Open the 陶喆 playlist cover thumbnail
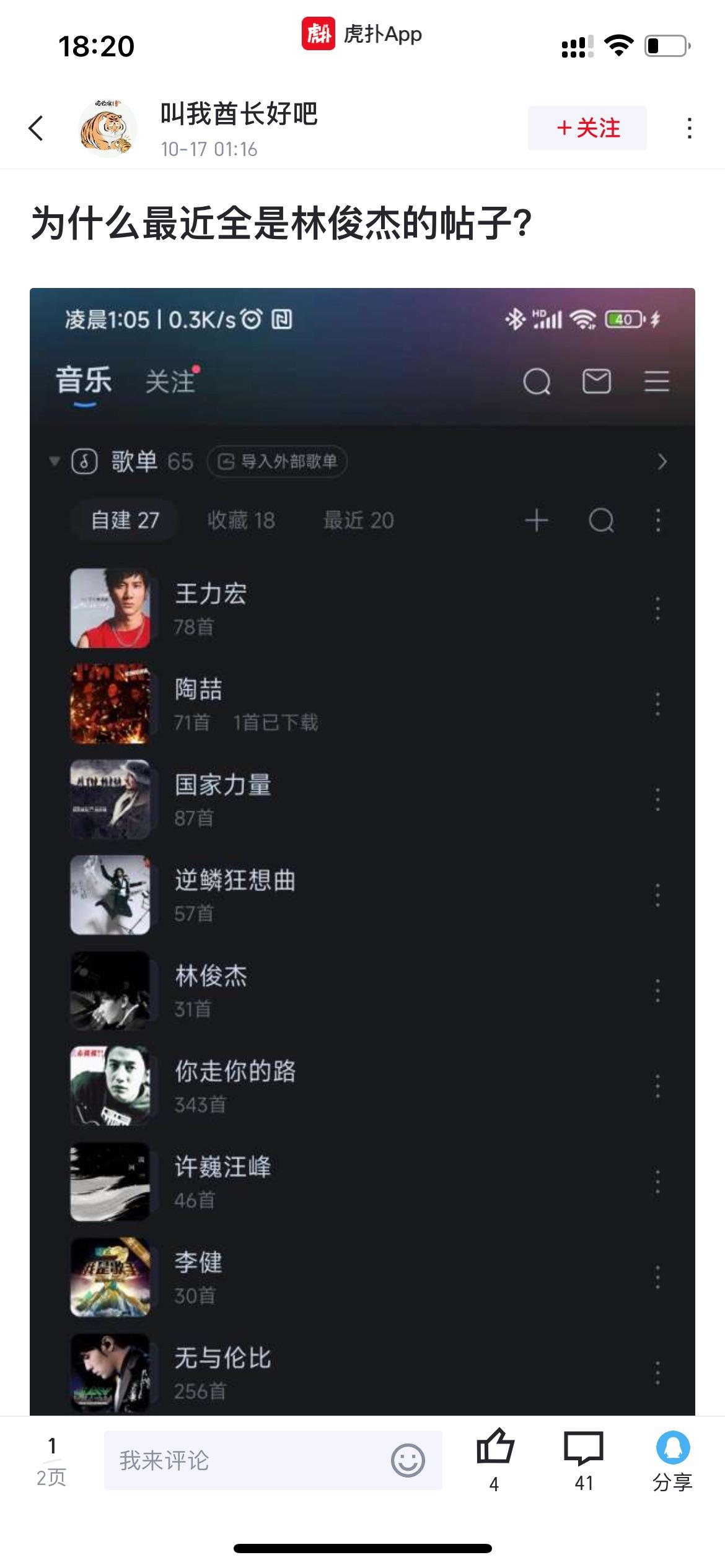Viewport: 725px width, 1568px height. coord(110,703)
